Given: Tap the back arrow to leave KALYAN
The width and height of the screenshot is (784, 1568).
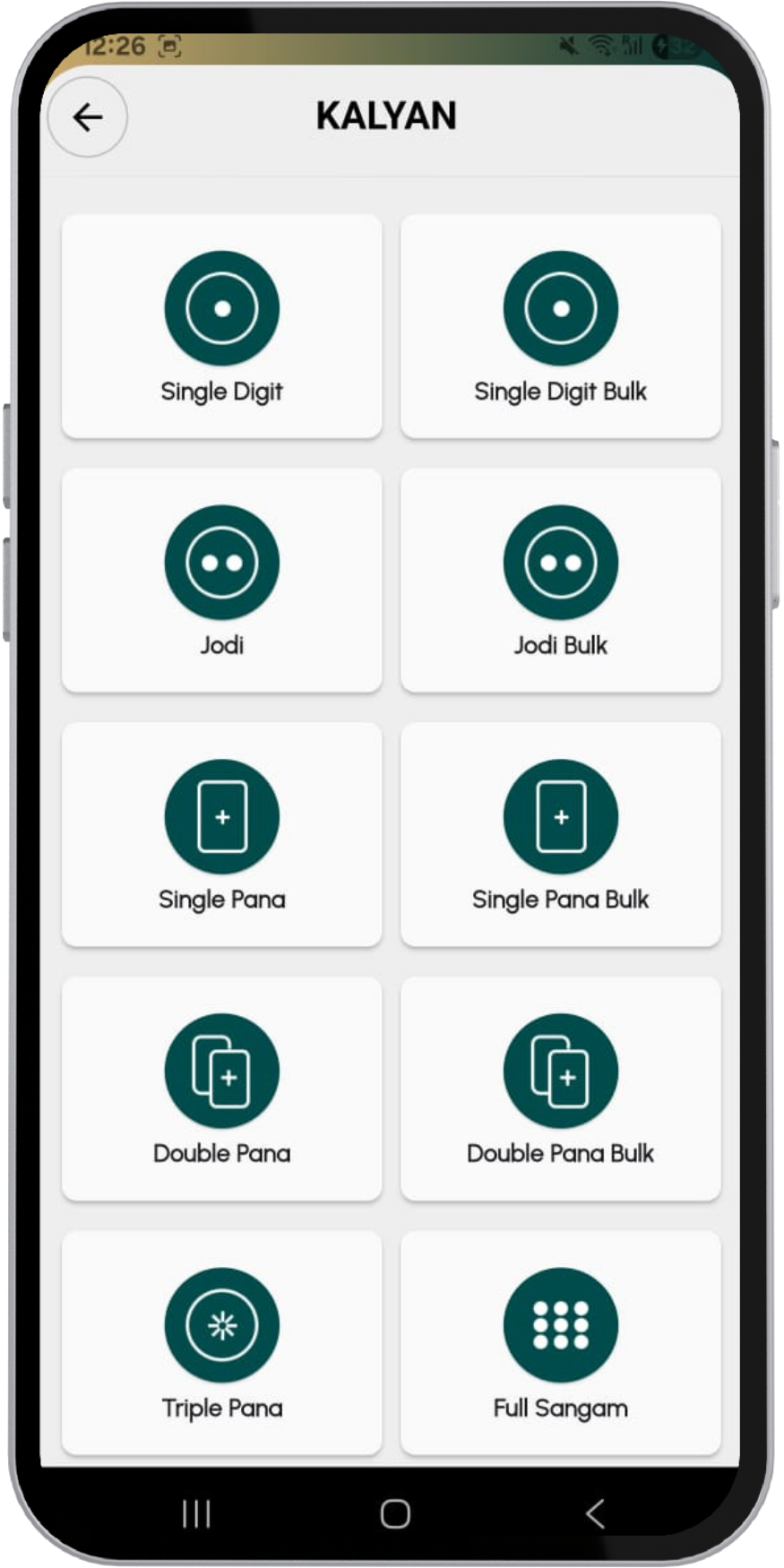Looking at the screenshot, I should click(x=86, y=116).
